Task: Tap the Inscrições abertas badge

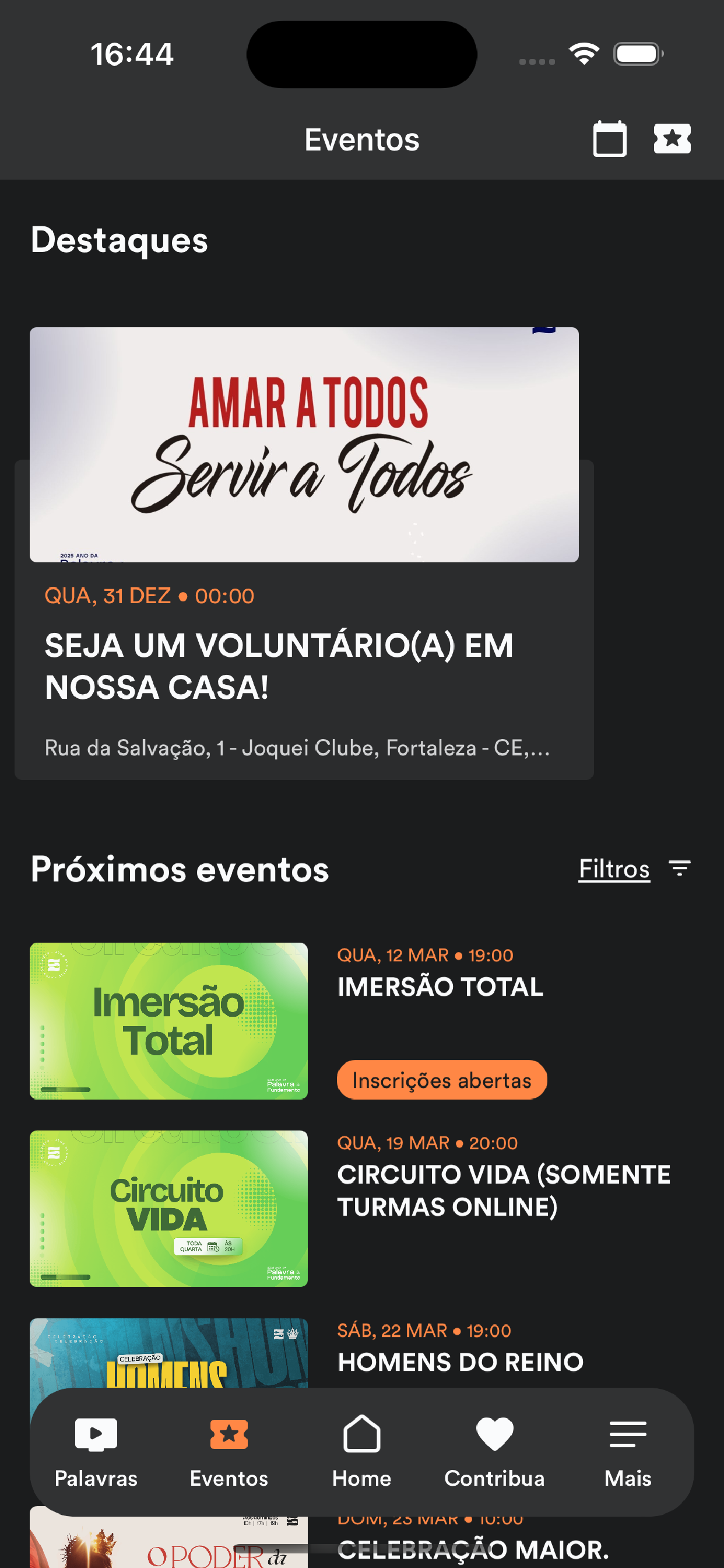Action: click(442, 1080)
